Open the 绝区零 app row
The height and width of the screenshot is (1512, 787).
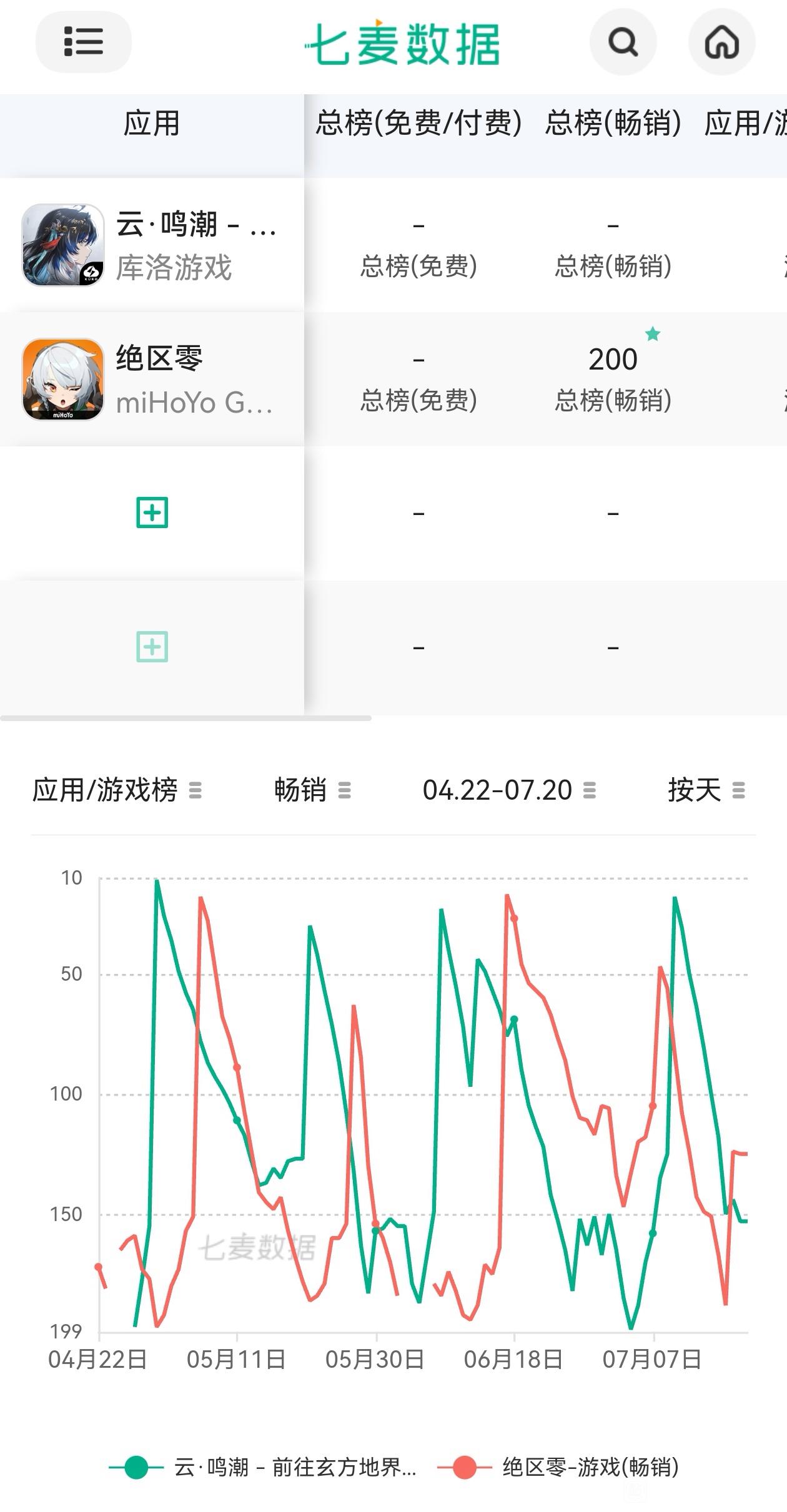click(x=152, y=379)
